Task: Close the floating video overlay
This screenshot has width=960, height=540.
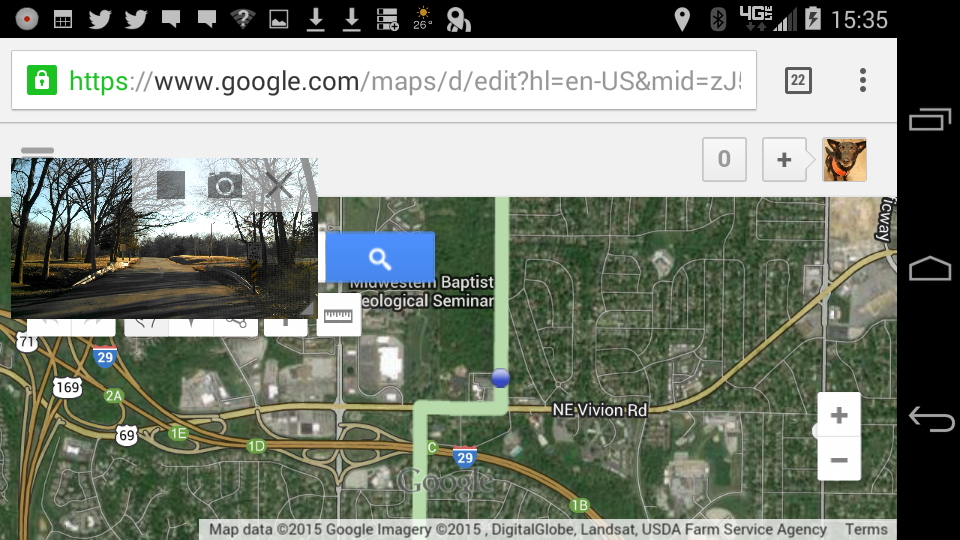Action: pyautogui.click(x=279, y=185)
